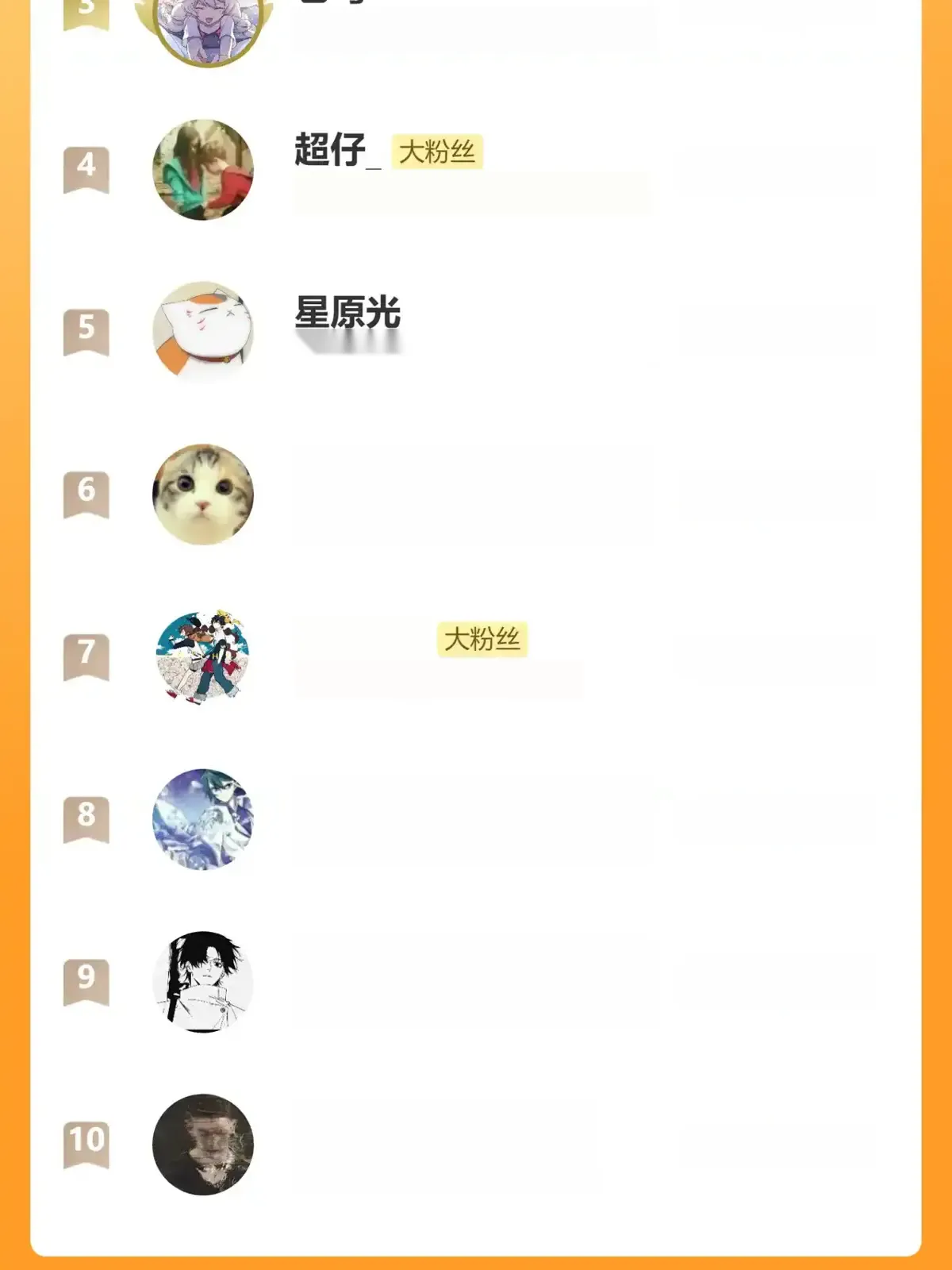The width and height of the screenshot is (952, 1270).
Task: Open the seventh-ranked user's anime group avatar
Action: point(203,657)
